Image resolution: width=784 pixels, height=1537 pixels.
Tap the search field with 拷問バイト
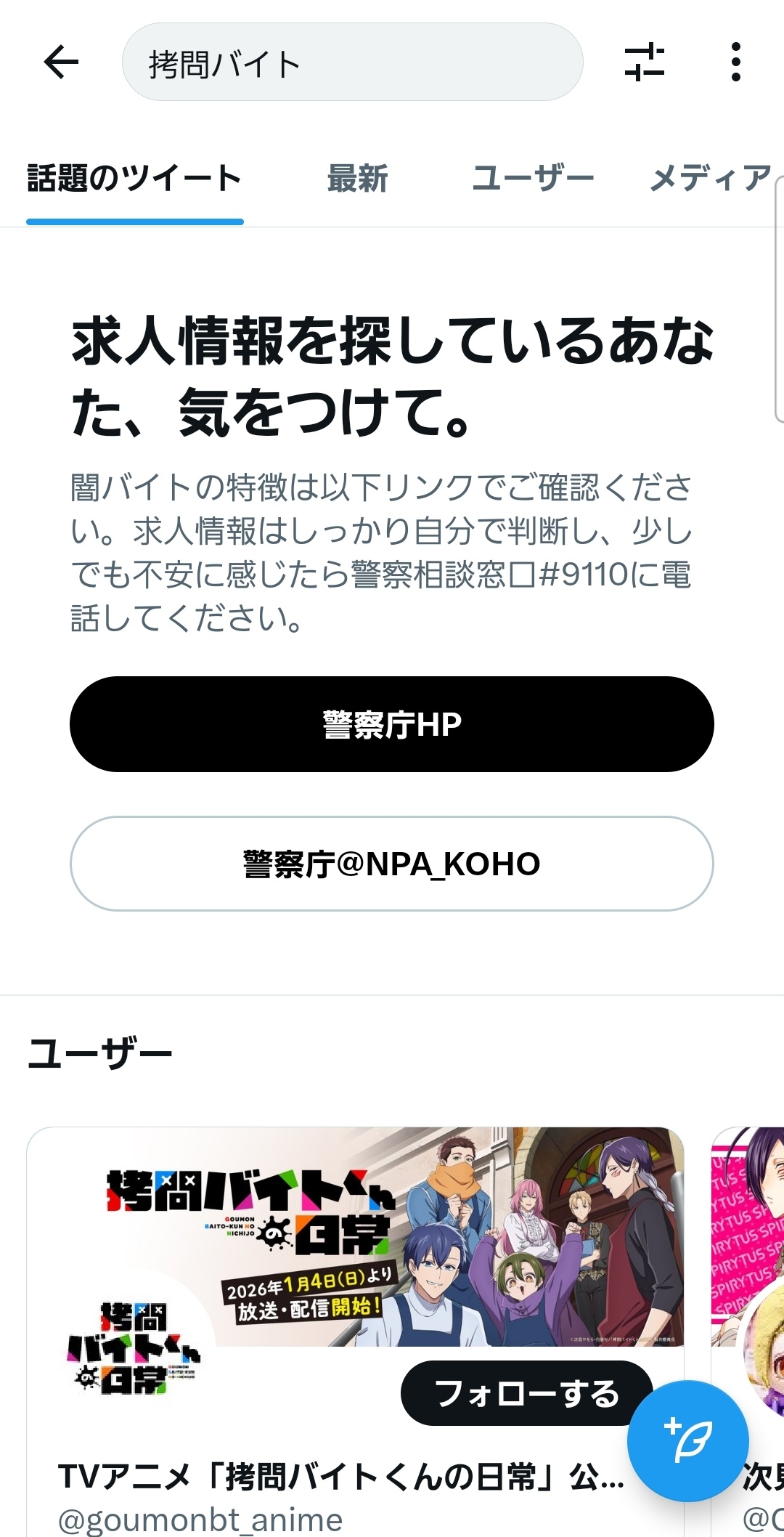pyautogui.click(x=352, y=62)
